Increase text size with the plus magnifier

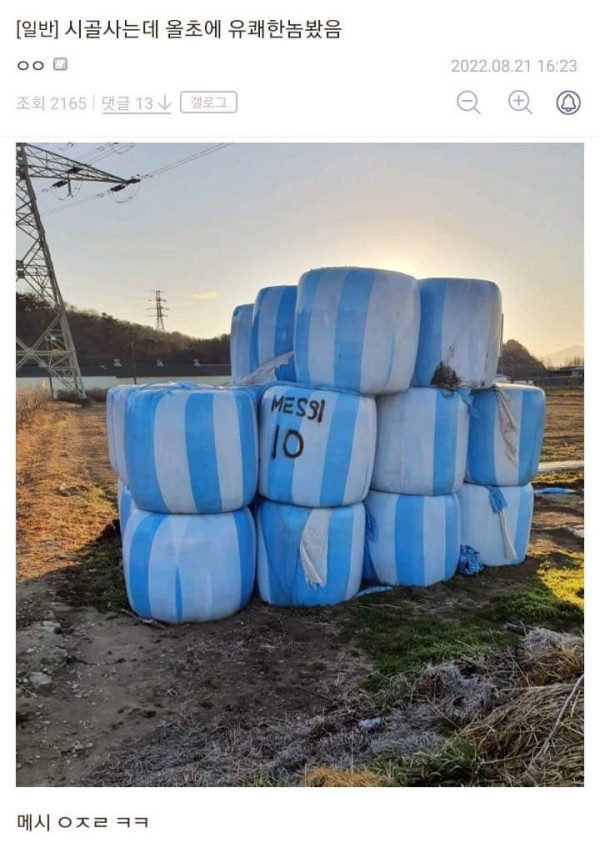coord(519,102)
